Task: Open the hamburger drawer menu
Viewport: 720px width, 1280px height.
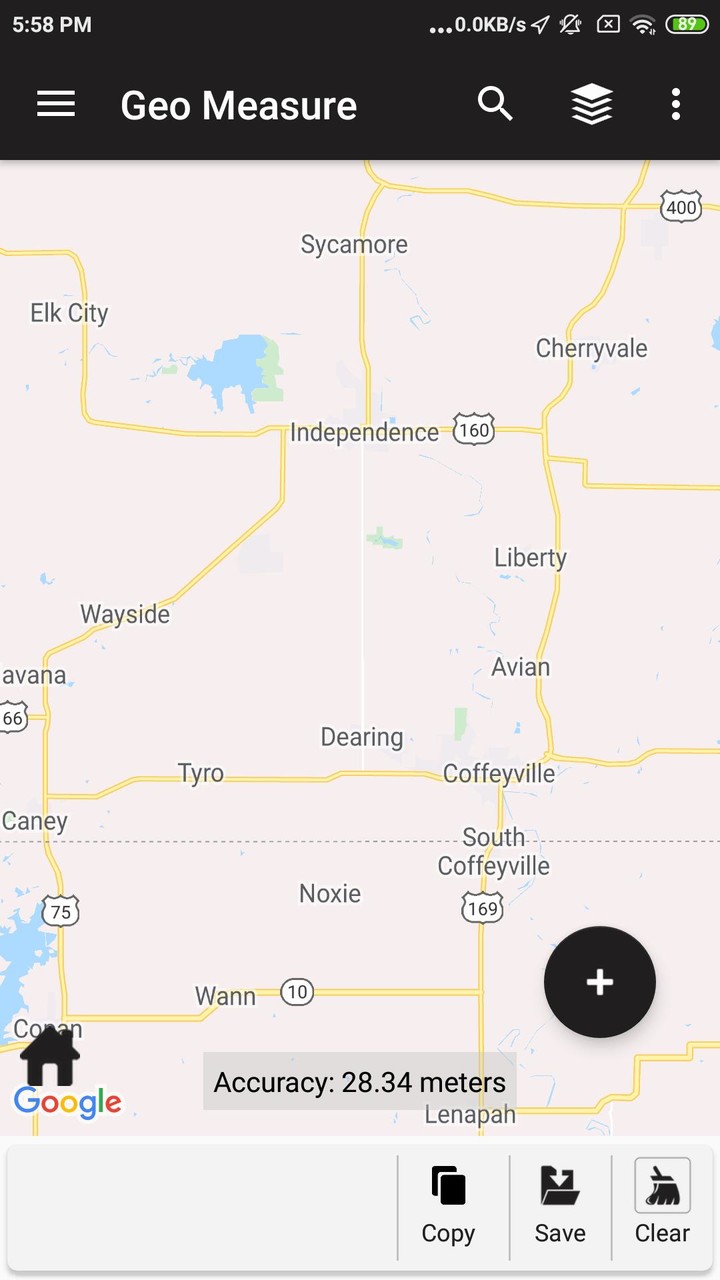Action: 56,104
